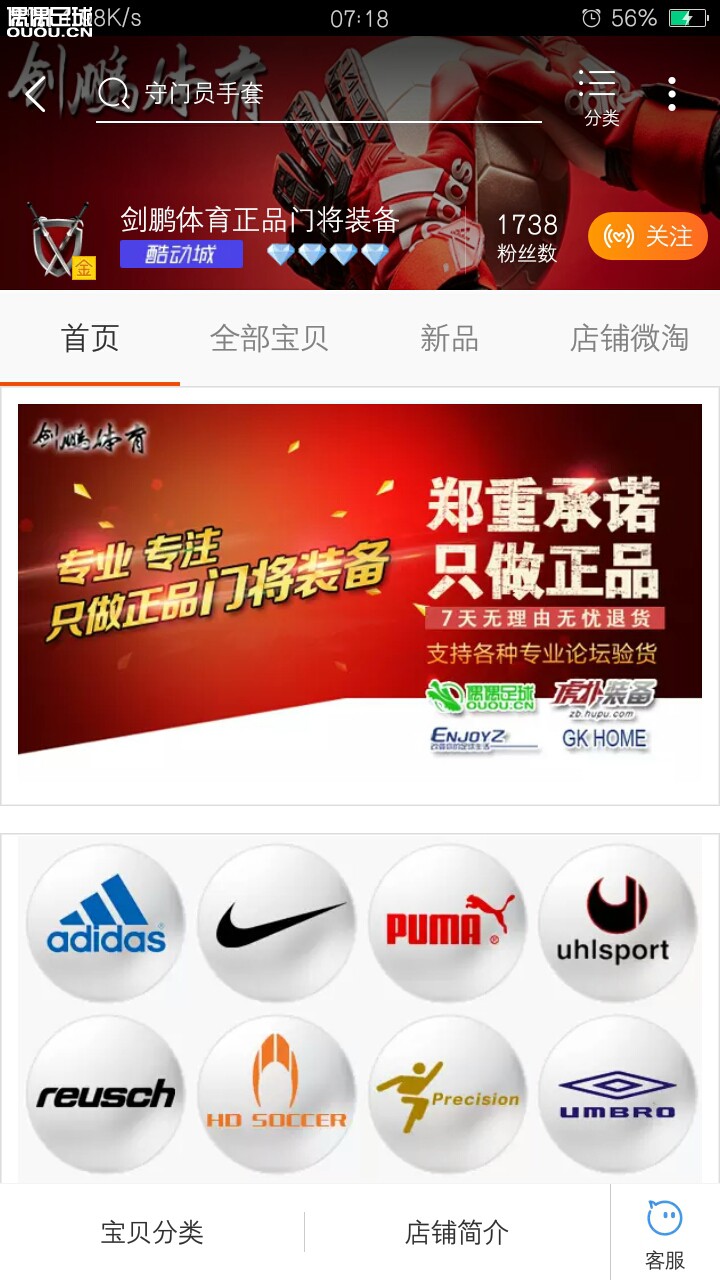The height and width of the screenshot is (1280, 720).
Task: Follow the shop with 关注 button
Action: [x=647, y=237]
